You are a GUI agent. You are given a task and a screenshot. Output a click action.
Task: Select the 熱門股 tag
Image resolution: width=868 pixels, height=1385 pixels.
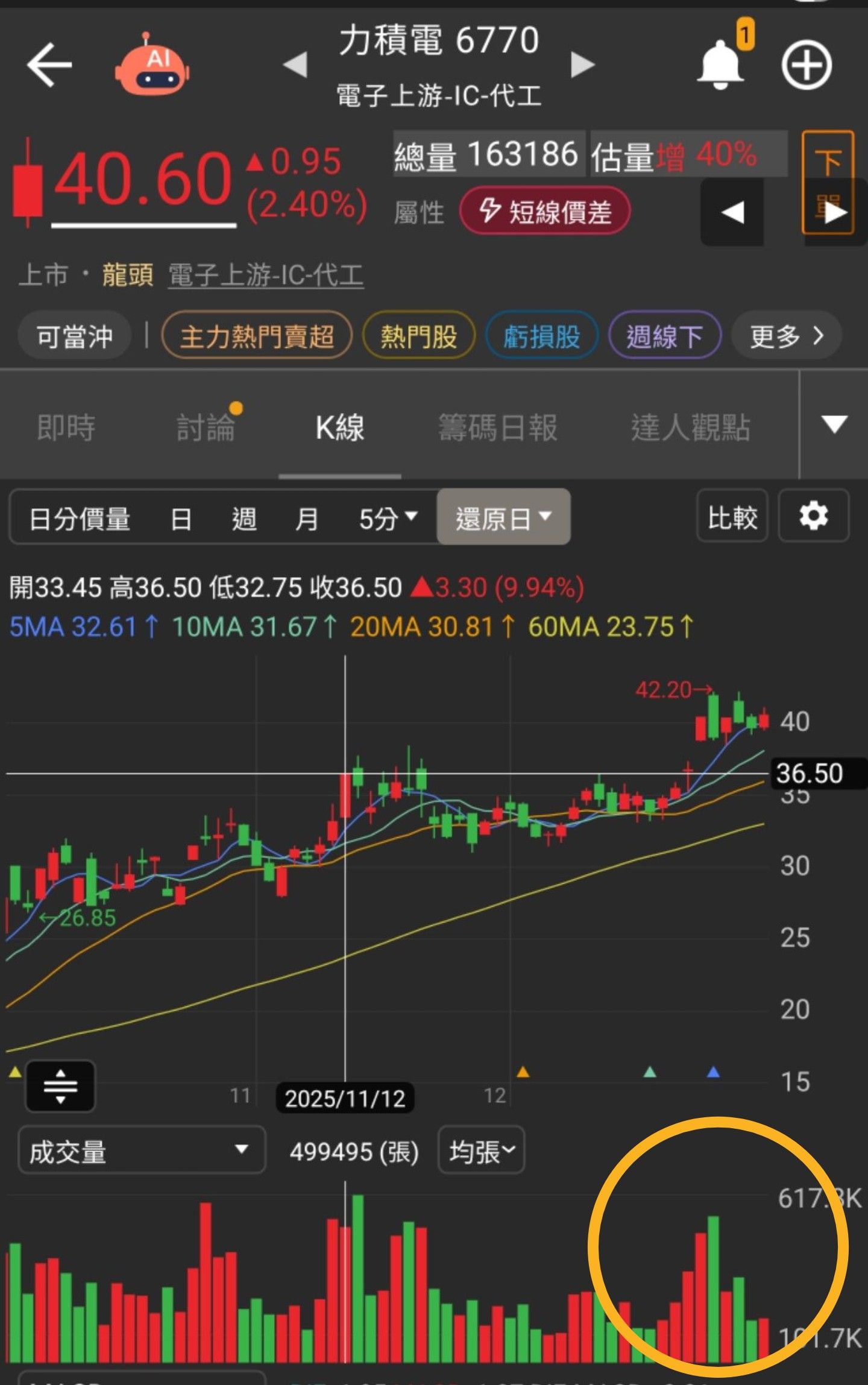[419, 336]
